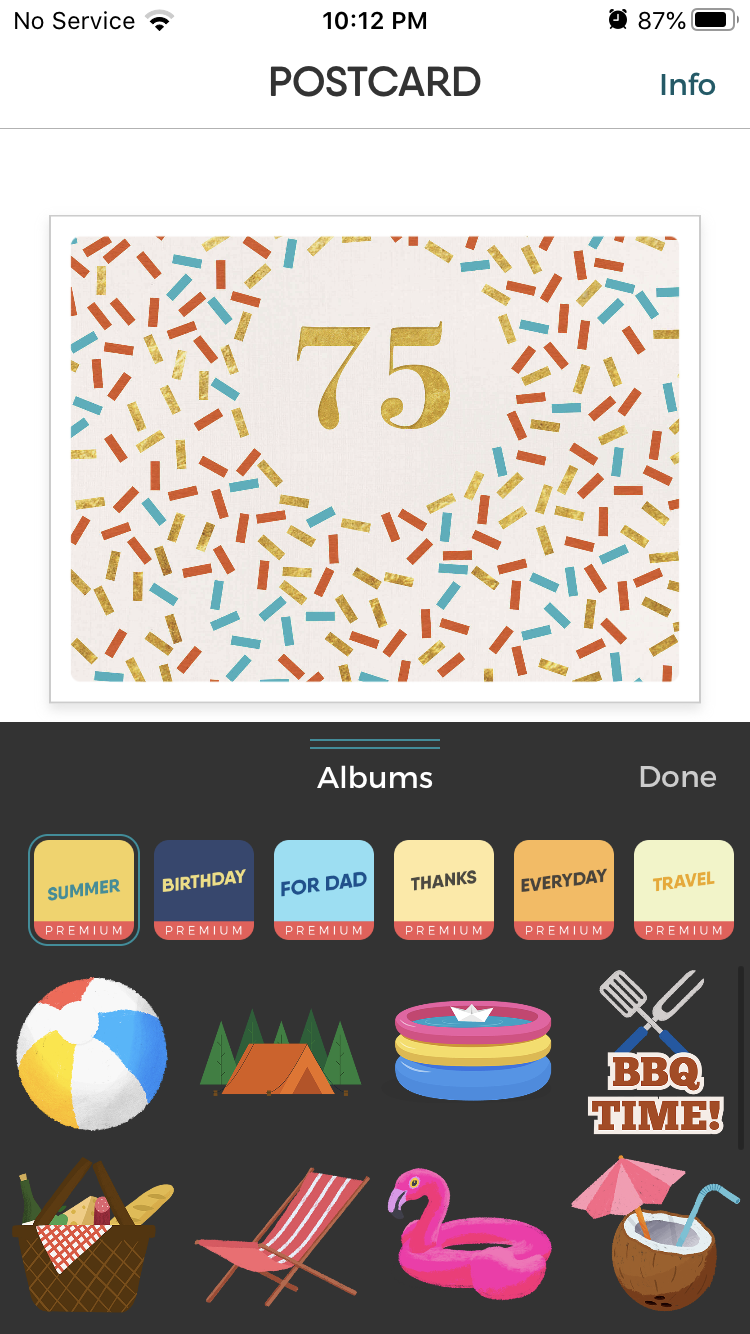Select the beach ball sticker

(92, 1052)
